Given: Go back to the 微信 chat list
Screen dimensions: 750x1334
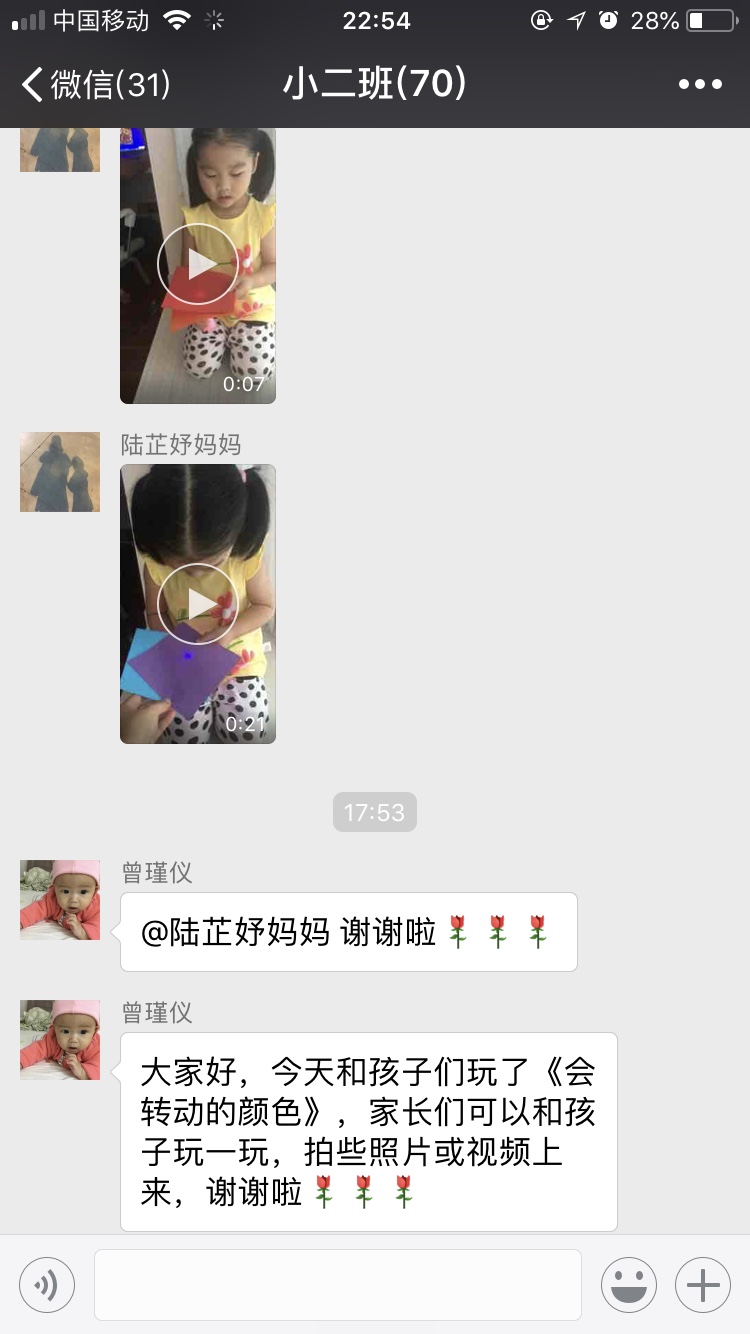Looking at the screenshot, I should click(x=95, y=85).
